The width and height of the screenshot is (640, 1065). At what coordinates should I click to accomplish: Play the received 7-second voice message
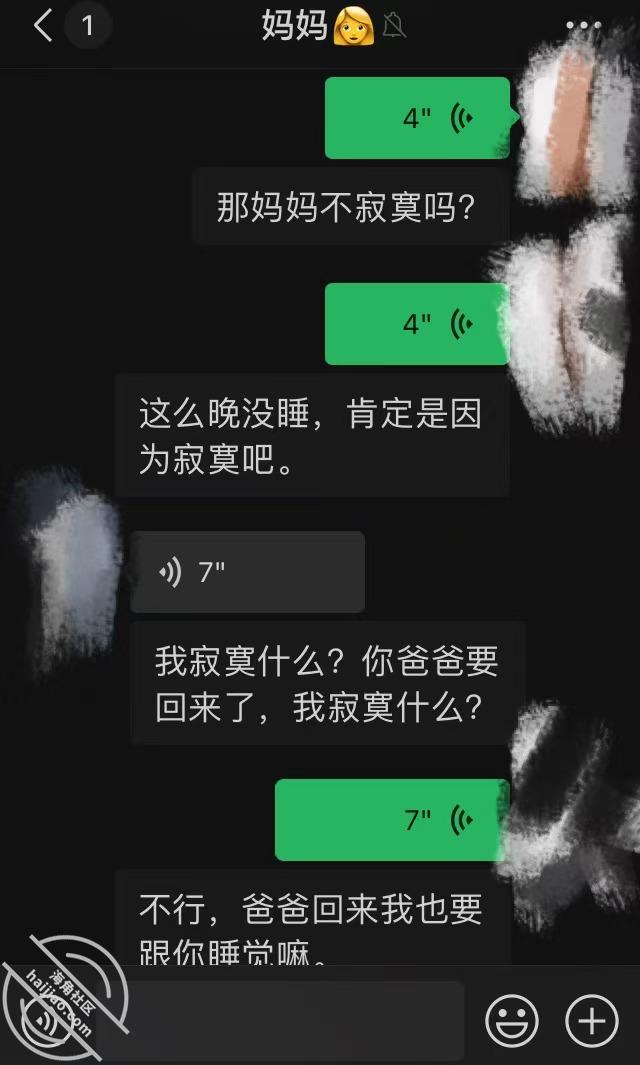tap(247, 572)
